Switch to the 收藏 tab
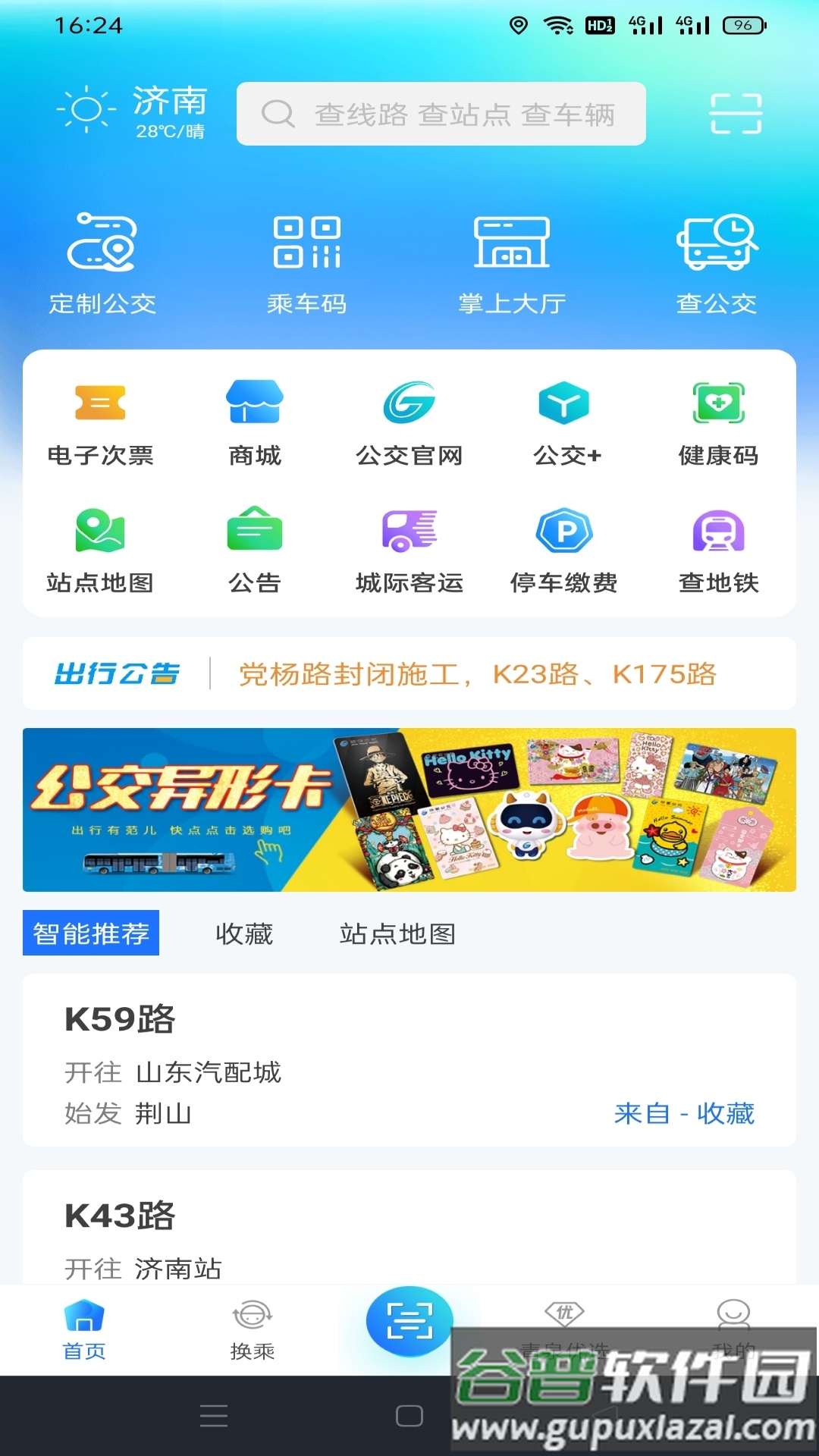 (x=244, y=934)
